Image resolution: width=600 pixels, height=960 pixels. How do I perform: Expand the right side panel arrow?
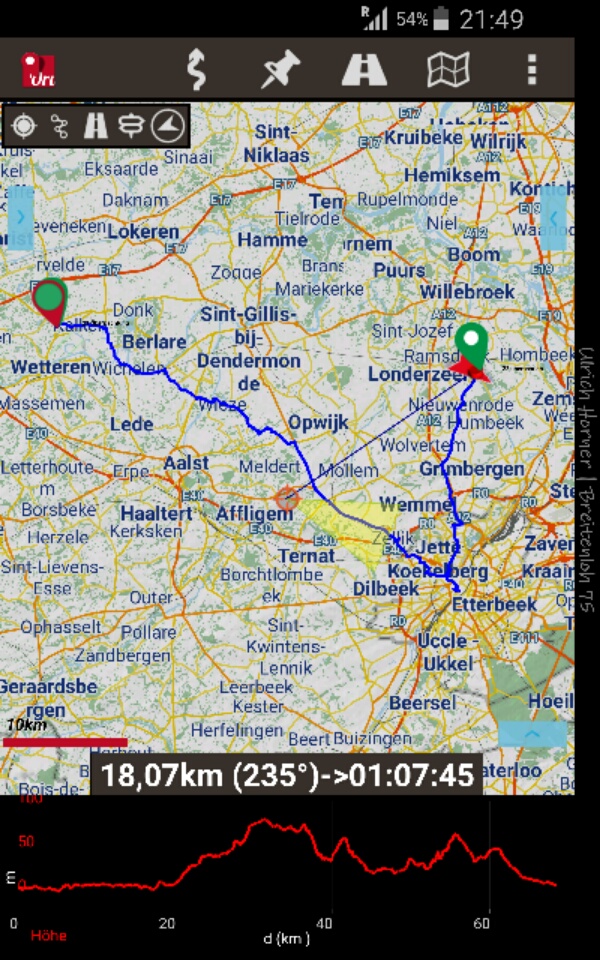554,216
